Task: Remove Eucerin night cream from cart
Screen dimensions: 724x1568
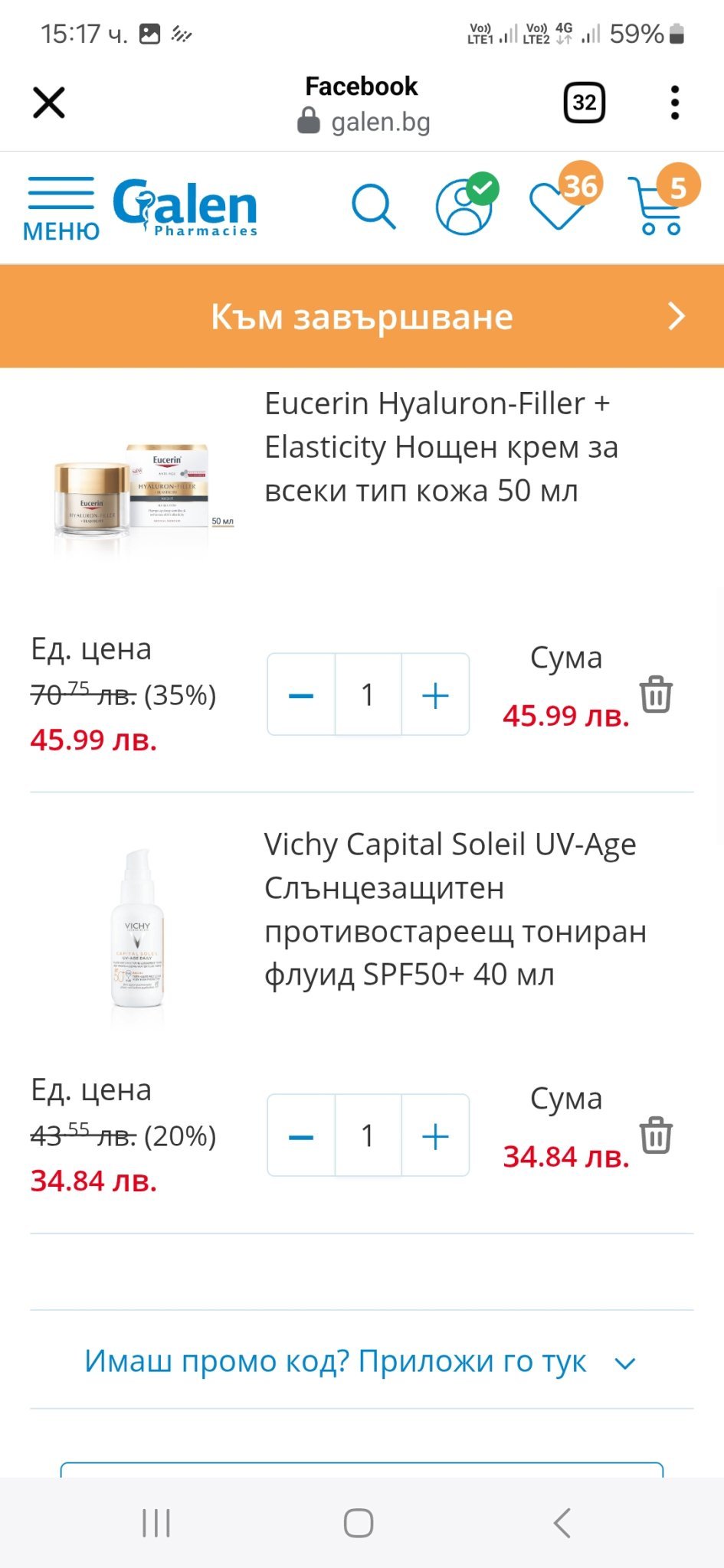Action: click(x=656, y=694)
